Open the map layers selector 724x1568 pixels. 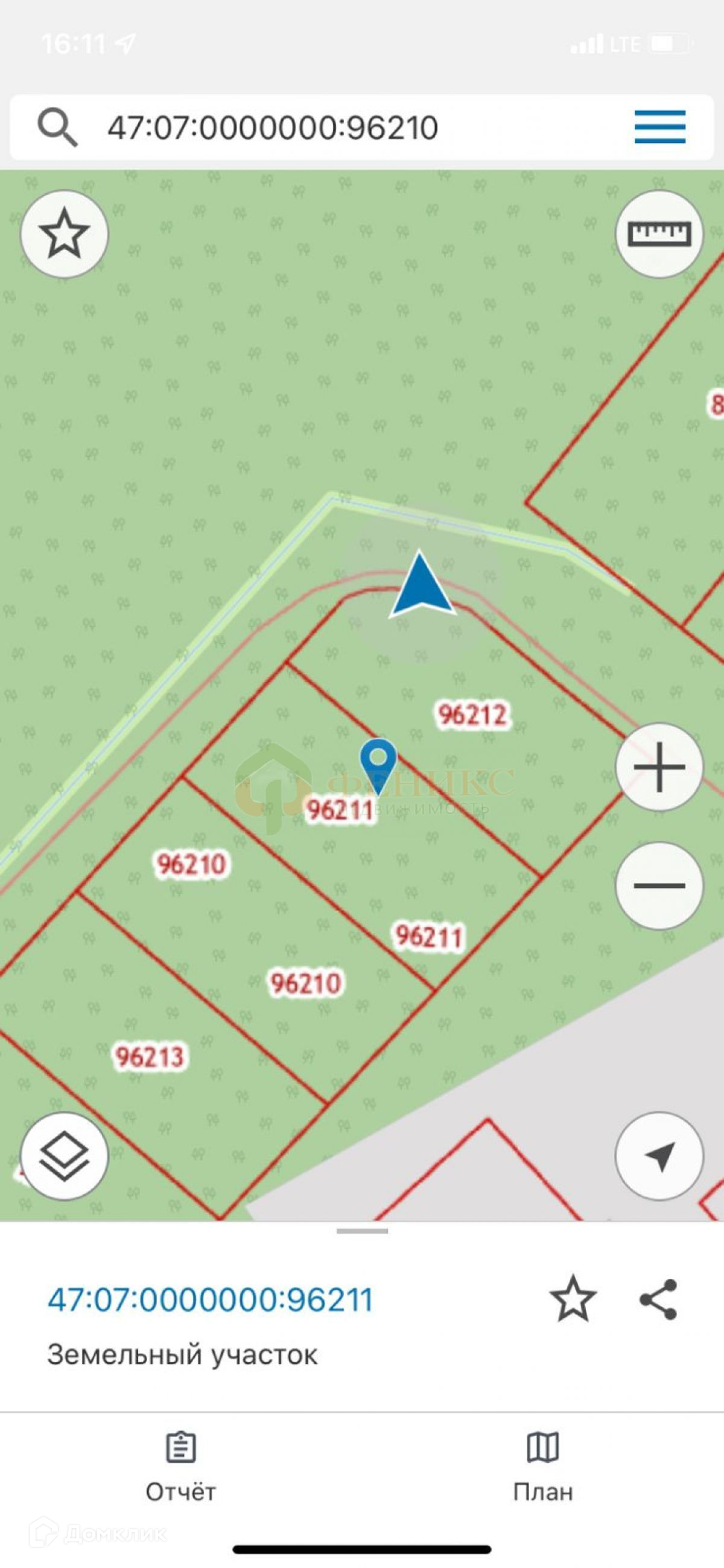pyautogui.click(x=64, y=1156)
